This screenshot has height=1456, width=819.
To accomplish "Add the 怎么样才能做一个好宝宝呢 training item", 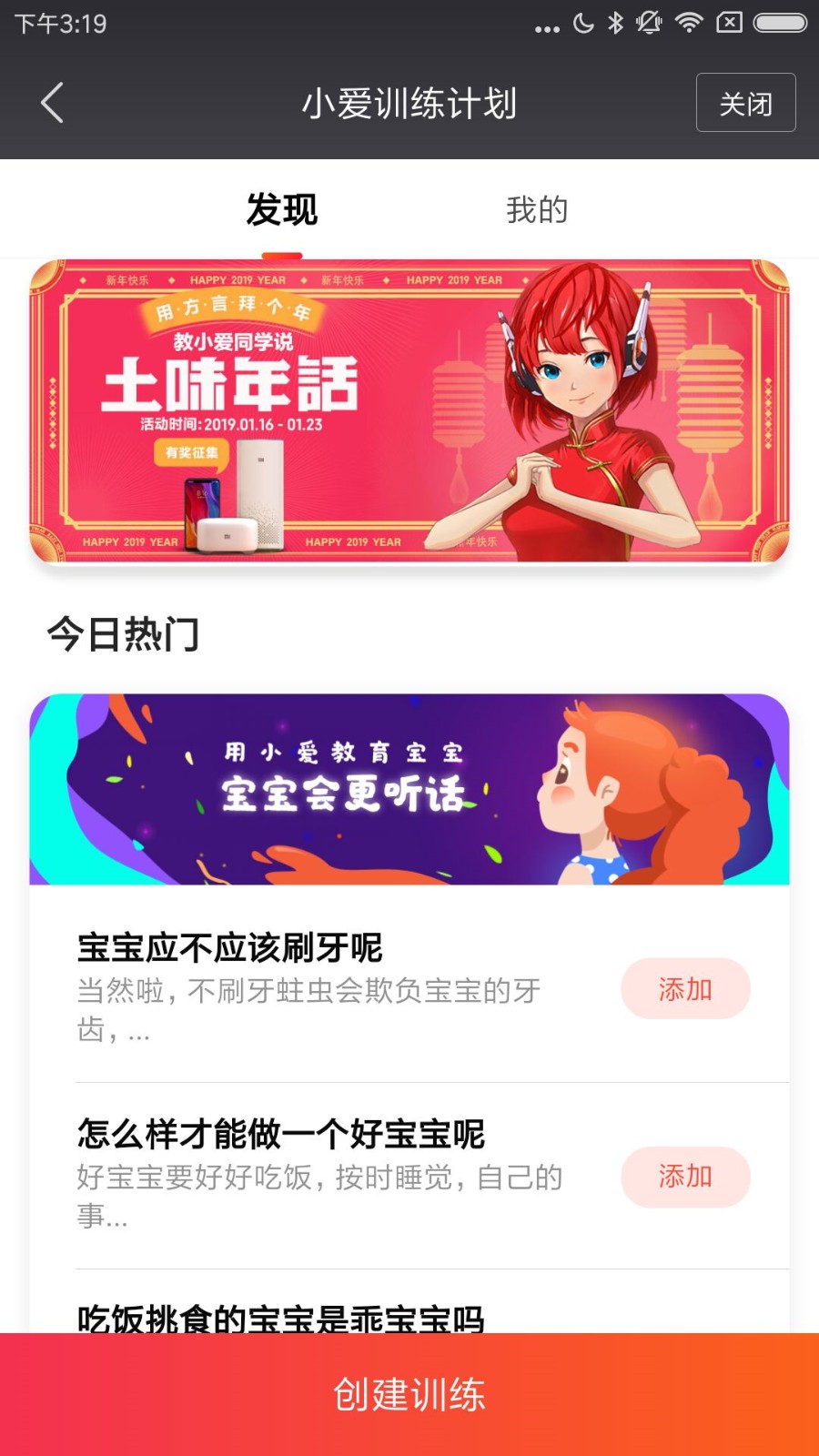I will point(685,1177).
